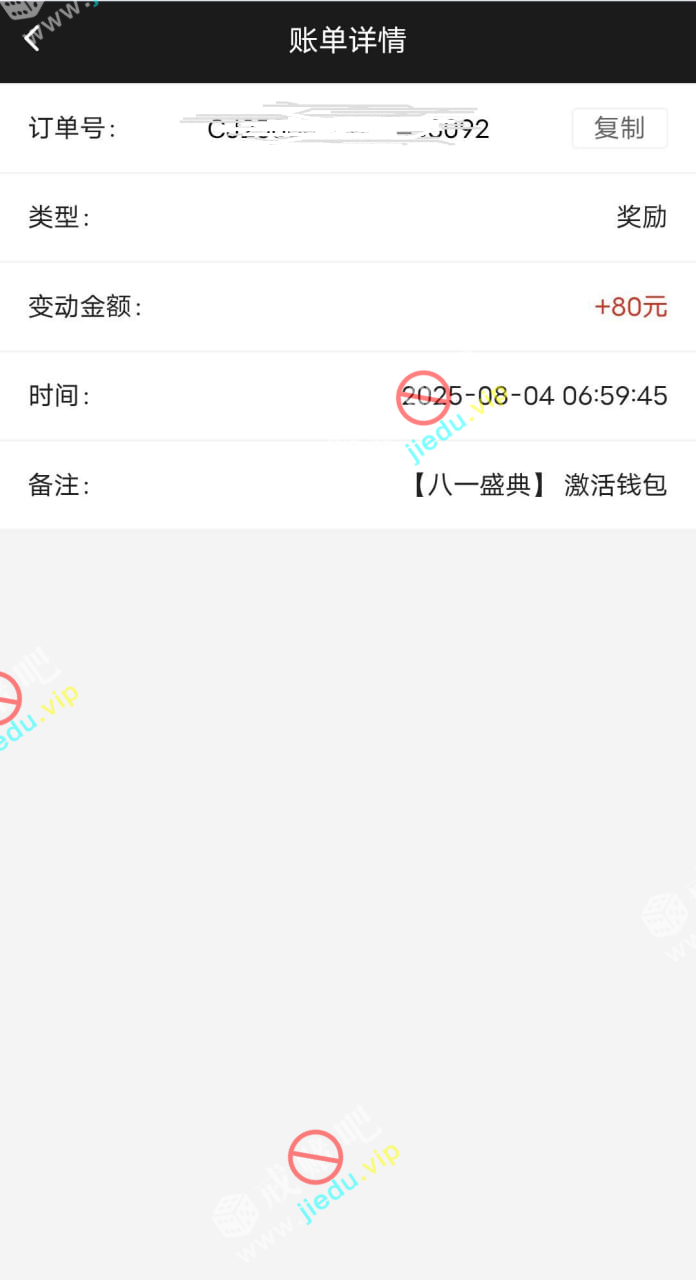Copy the order number with 复制

pos(619,128)
